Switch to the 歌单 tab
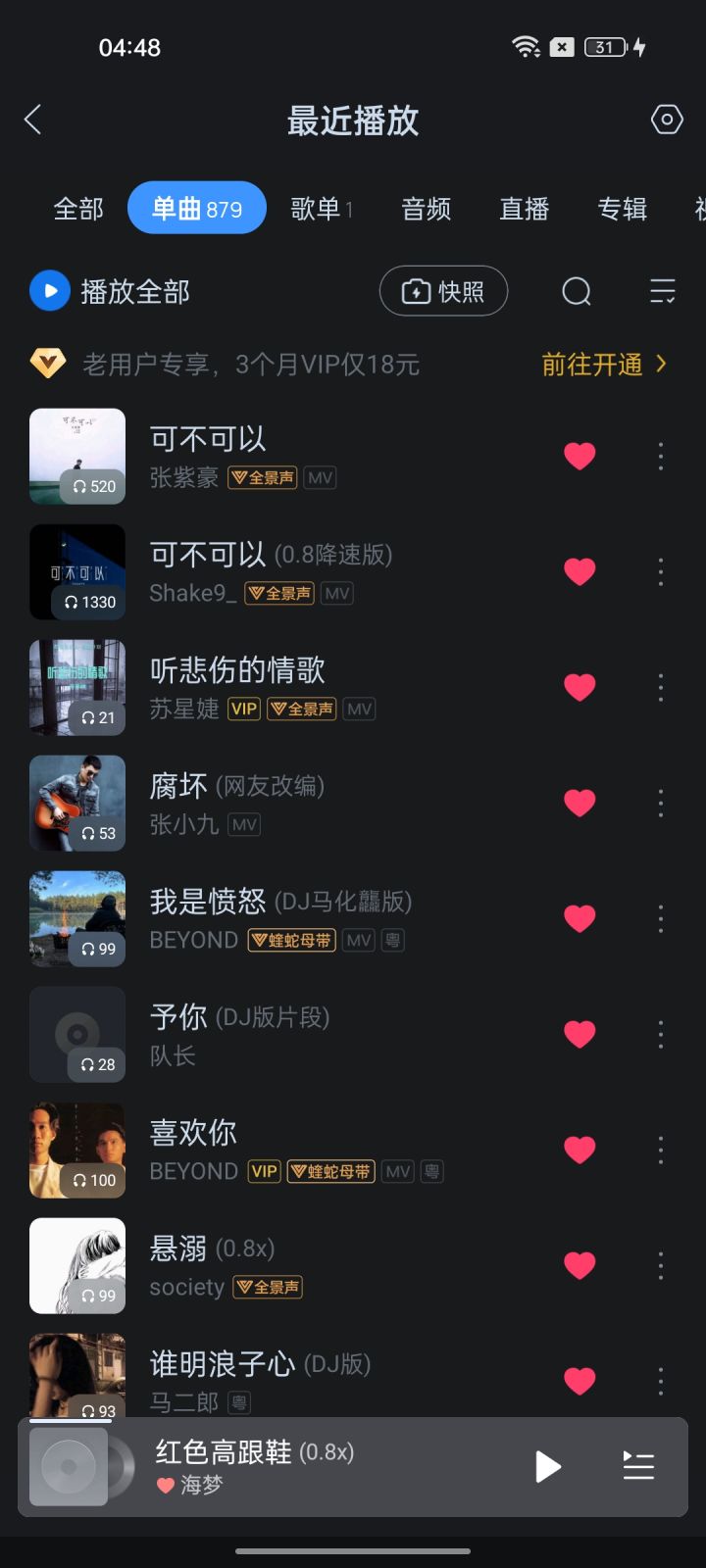 (x=320, y=209)
